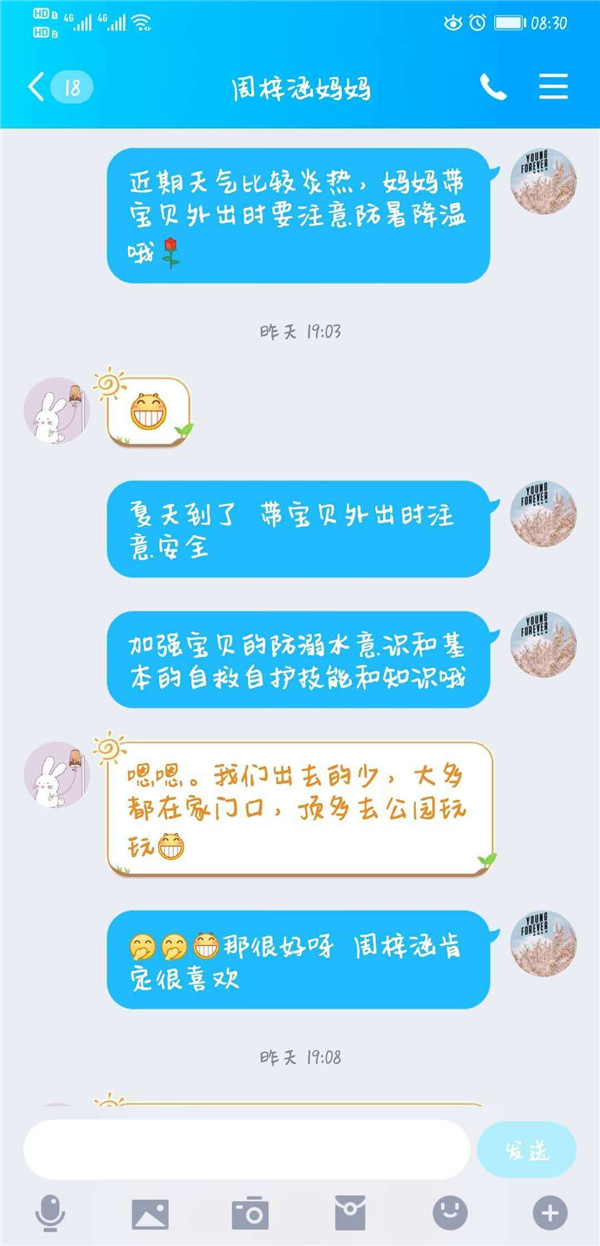Open the photo gallery picker
The width and height of the screenshot is (600, 1246).
[150, 1214]
